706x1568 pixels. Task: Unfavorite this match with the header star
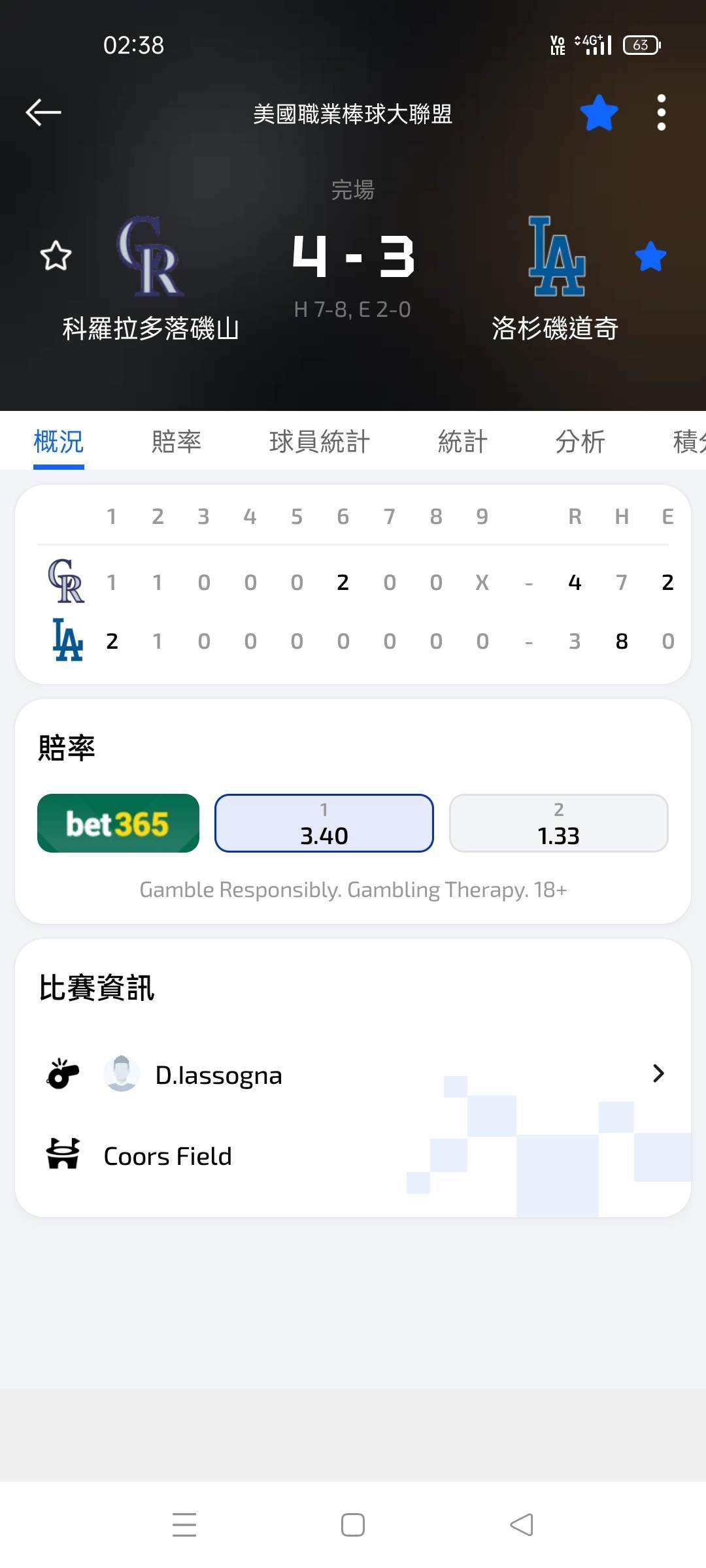coord(599,113)
